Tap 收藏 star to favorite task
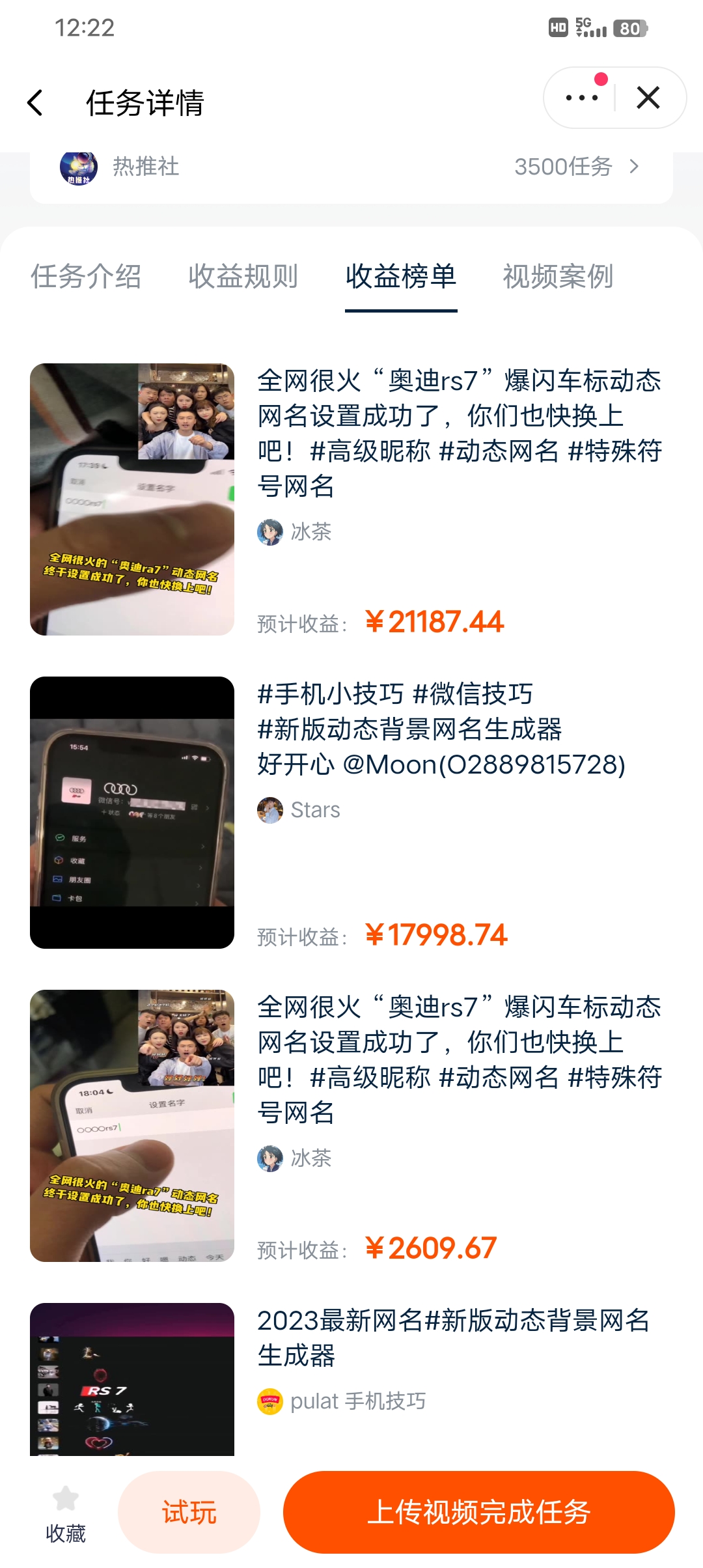Image resolution: width=703 pixels, height=1568 pixels. pos(66,1512)
